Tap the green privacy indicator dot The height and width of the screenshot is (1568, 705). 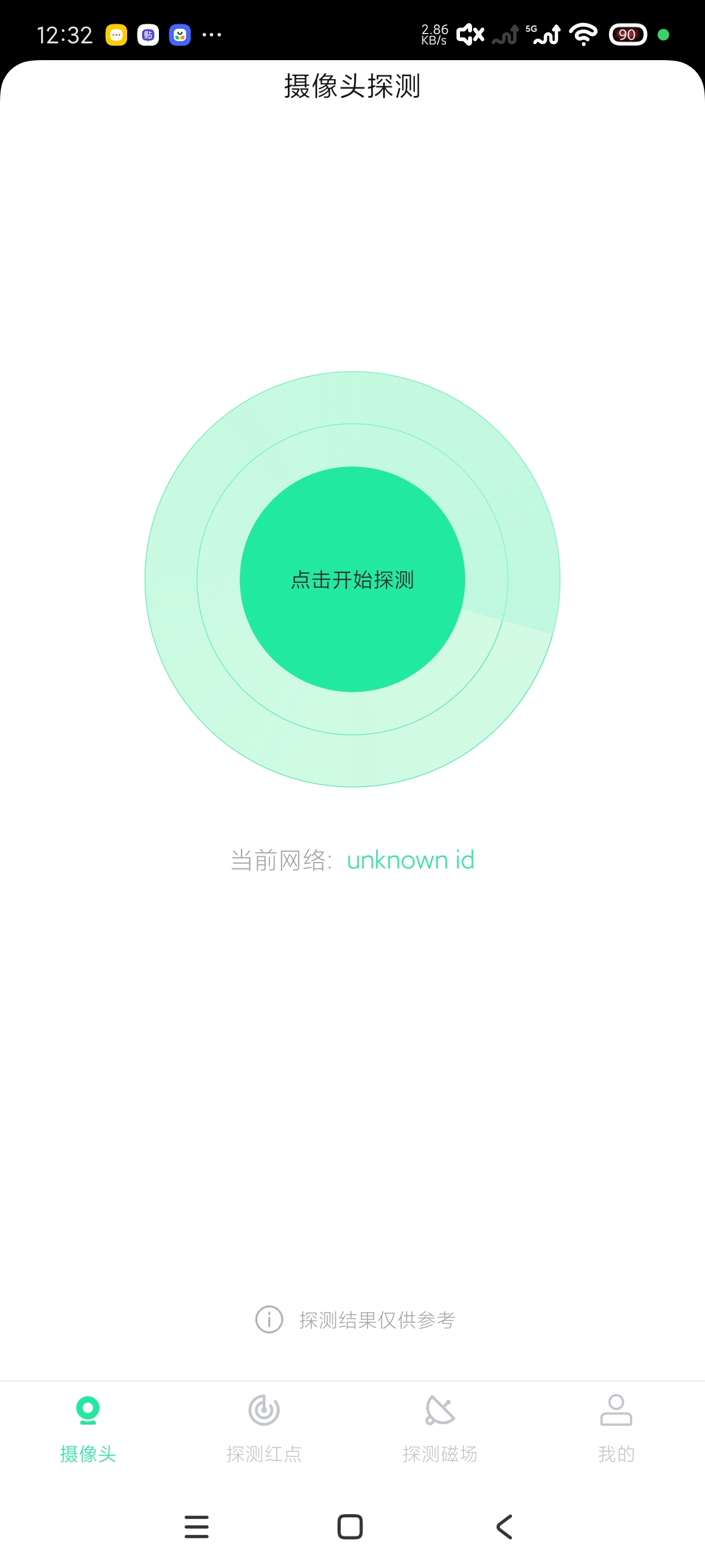[x=663, y=35]
